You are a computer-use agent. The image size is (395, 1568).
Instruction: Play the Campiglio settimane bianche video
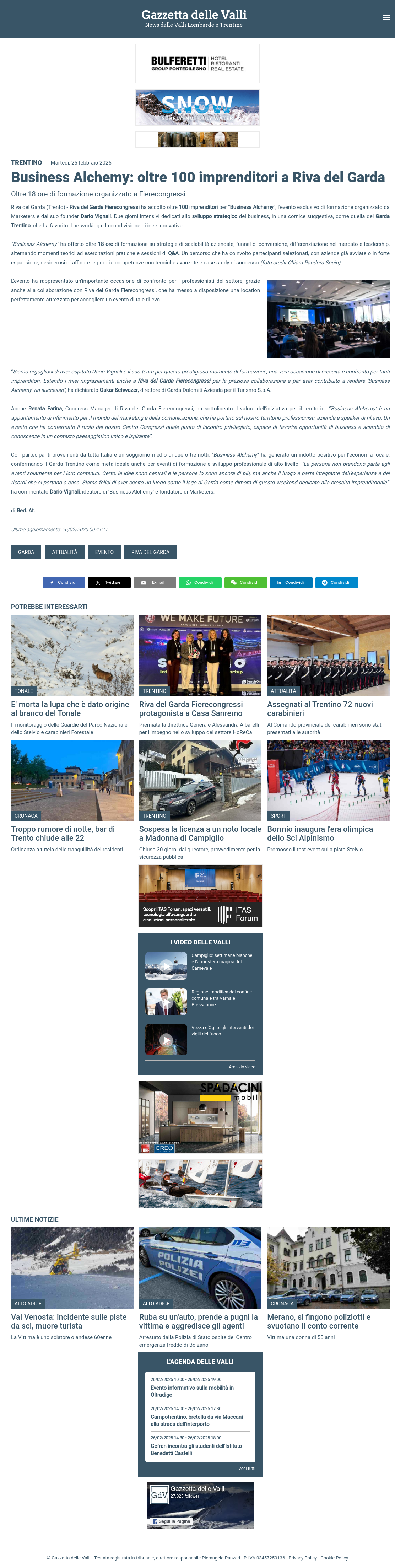pyautogui.click(x=166, y=965)
